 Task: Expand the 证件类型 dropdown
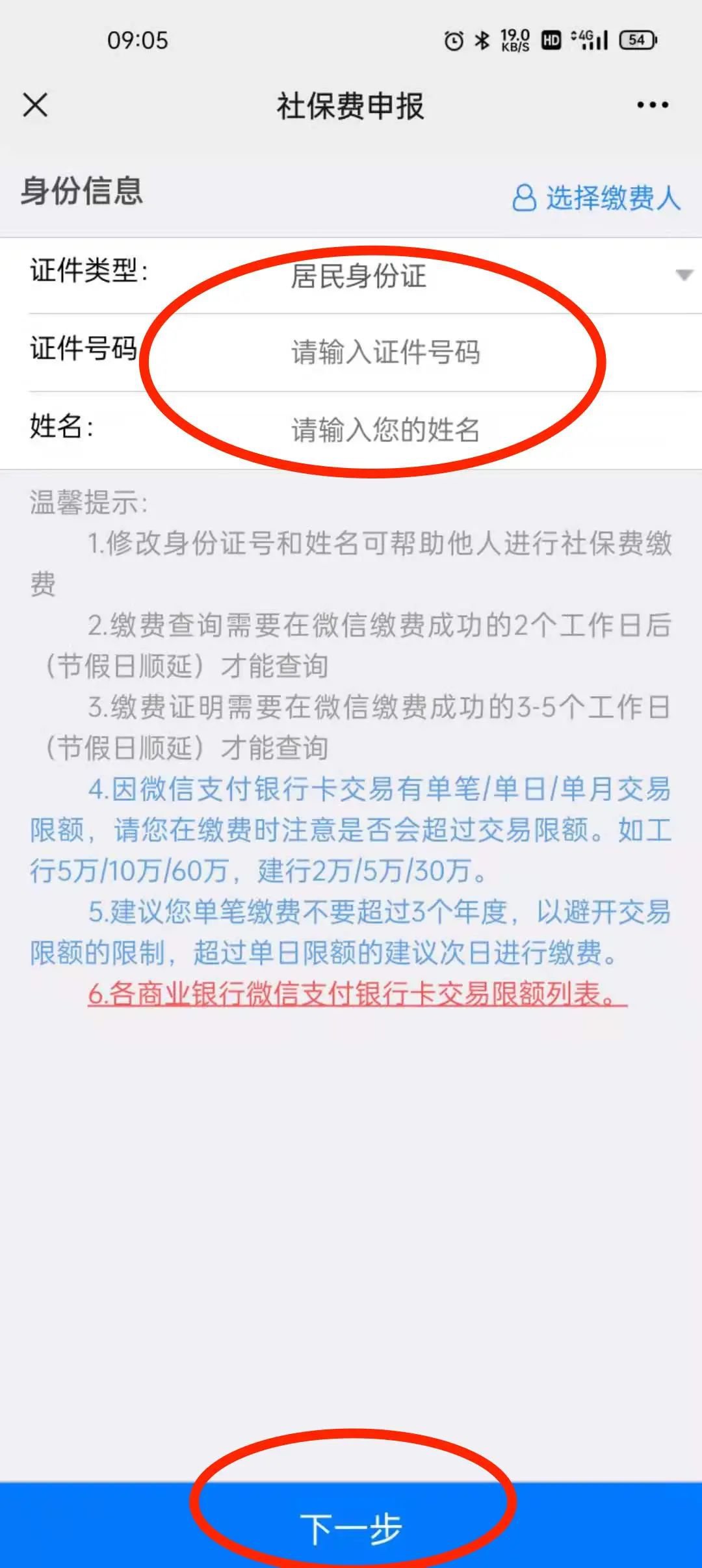[x=683, y=276]
